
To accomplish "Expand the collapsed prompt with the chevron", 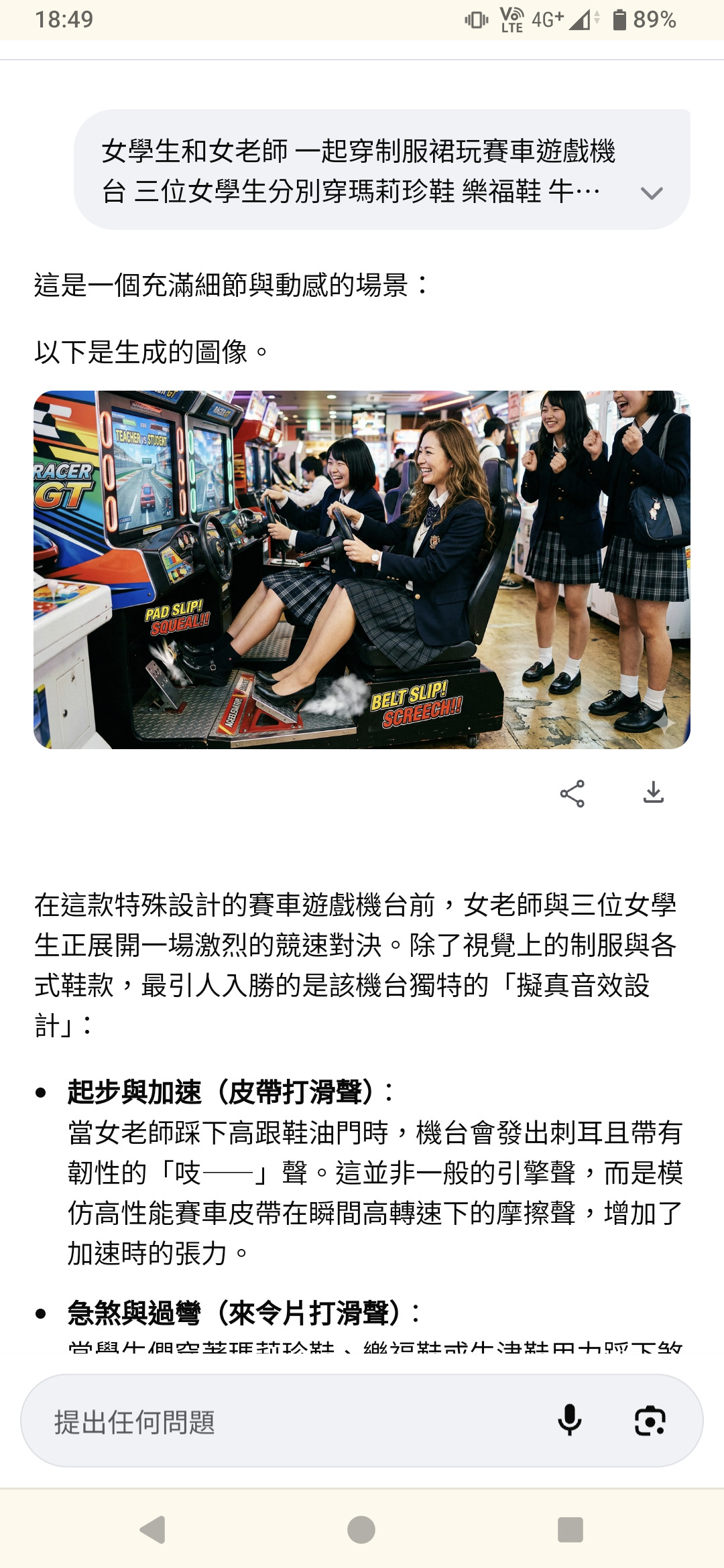I will point(651,193).
